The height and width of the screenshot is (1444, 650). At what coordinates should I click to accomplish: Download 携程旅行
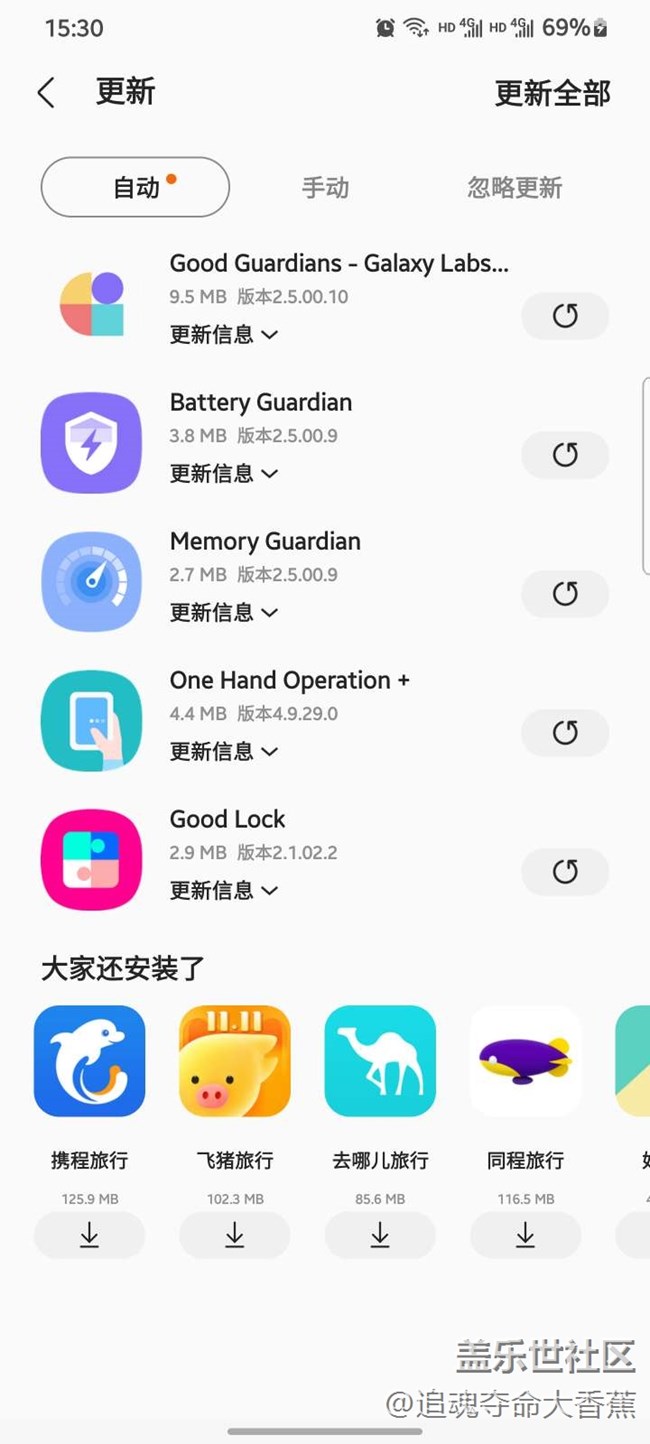90,1235
